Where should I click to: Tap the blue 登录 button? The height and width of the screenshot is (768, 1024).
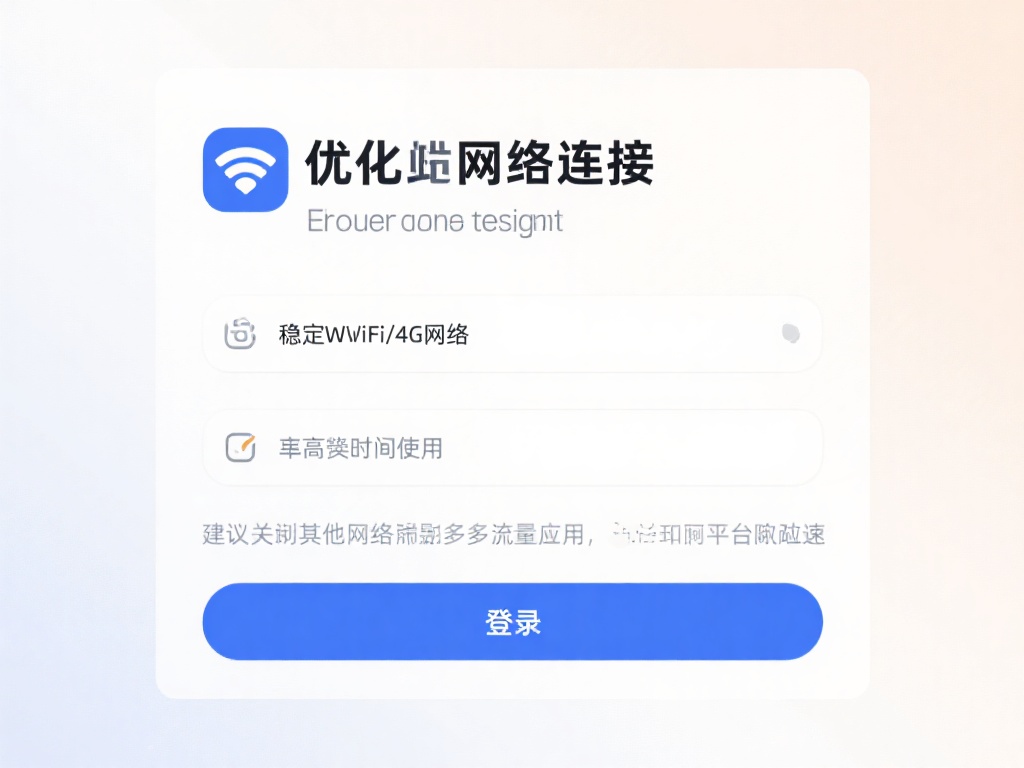click(x=512, y=622)
